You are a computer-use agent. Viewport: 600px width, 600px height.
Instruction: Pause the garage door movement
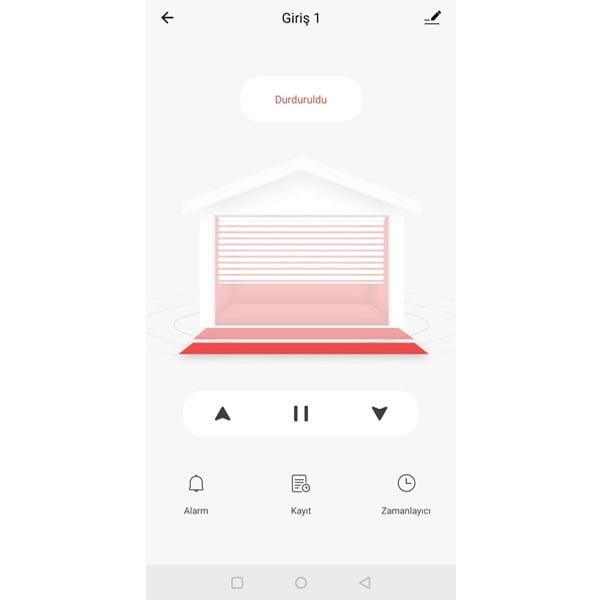pos(301,413)
